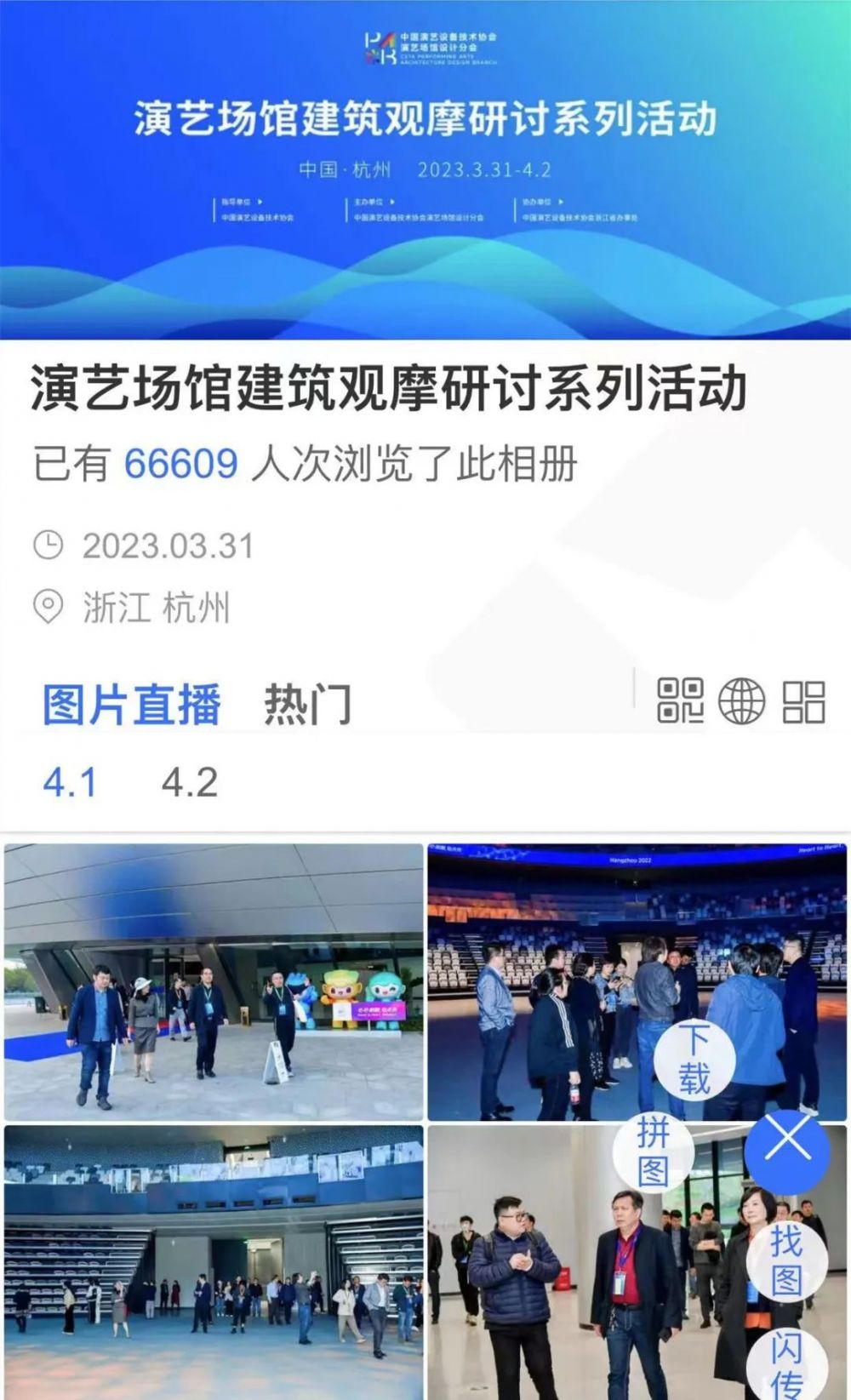The width and height of the screenshot is (851, 1400).
Task: Change layout with the grid icon
Action: 803,701
